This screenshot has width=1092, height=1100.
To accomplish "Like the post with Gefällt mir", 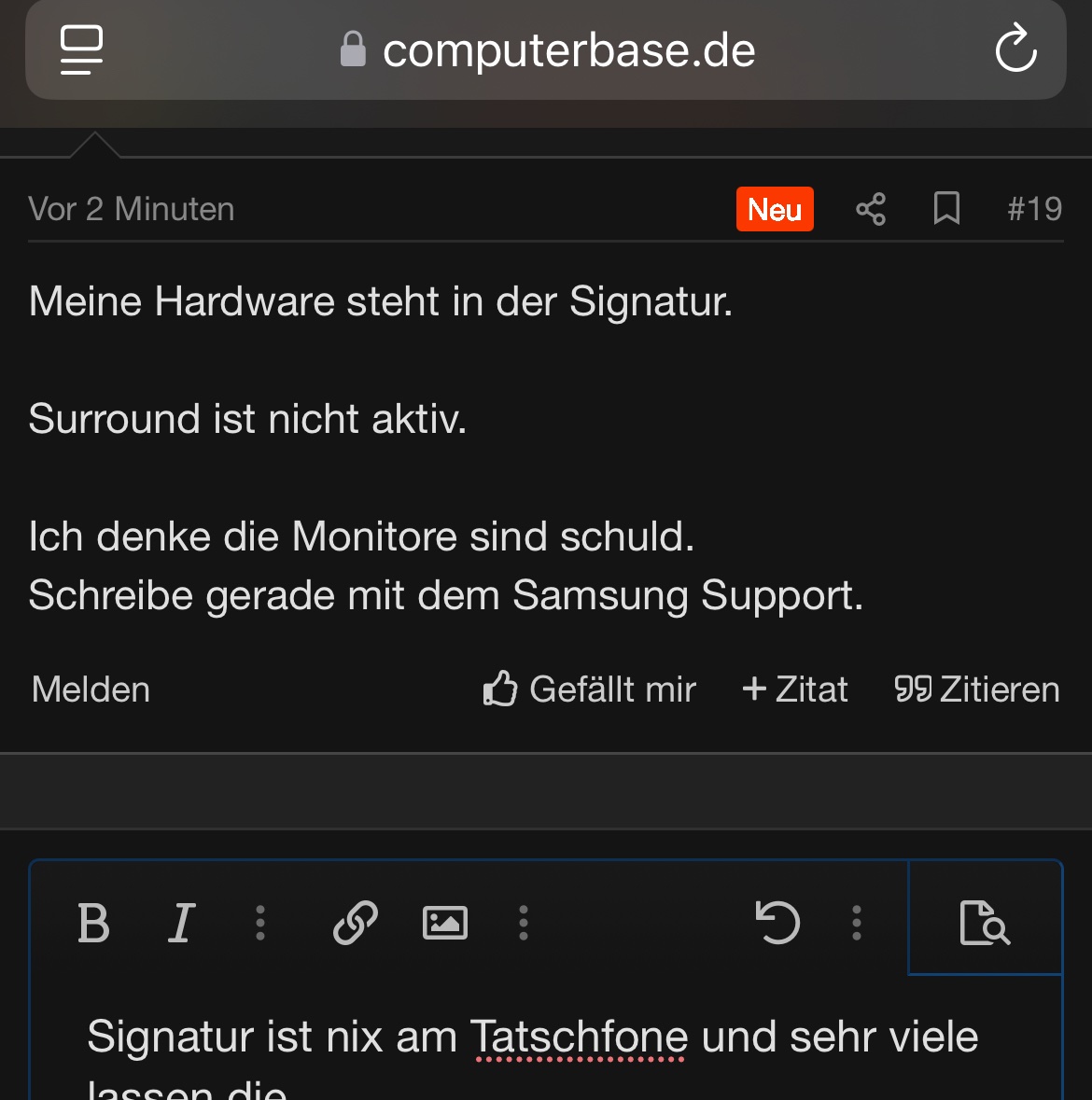I will click(x=590, y=689).
